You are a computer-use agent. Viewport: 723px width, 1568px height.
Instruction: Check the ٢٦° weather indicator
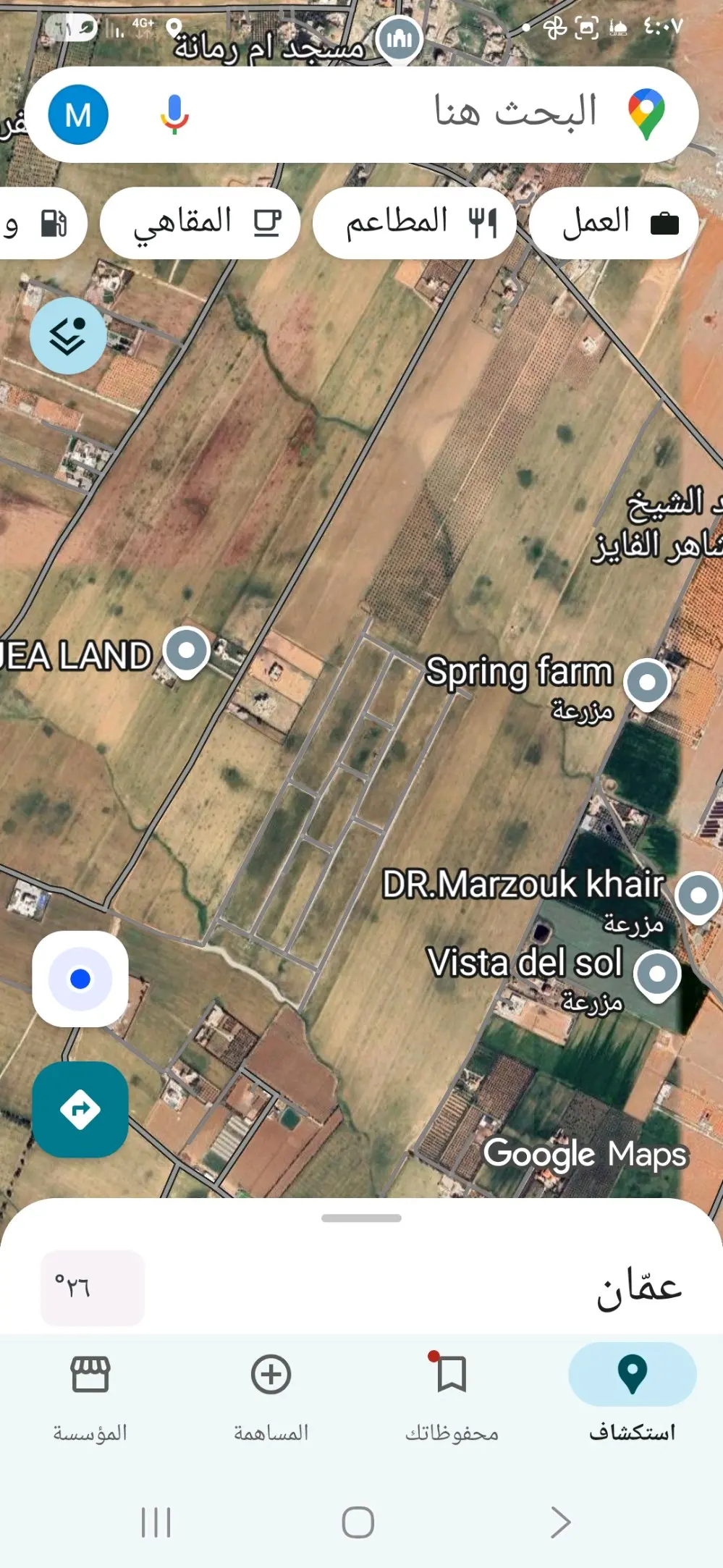pos(92,1287)
